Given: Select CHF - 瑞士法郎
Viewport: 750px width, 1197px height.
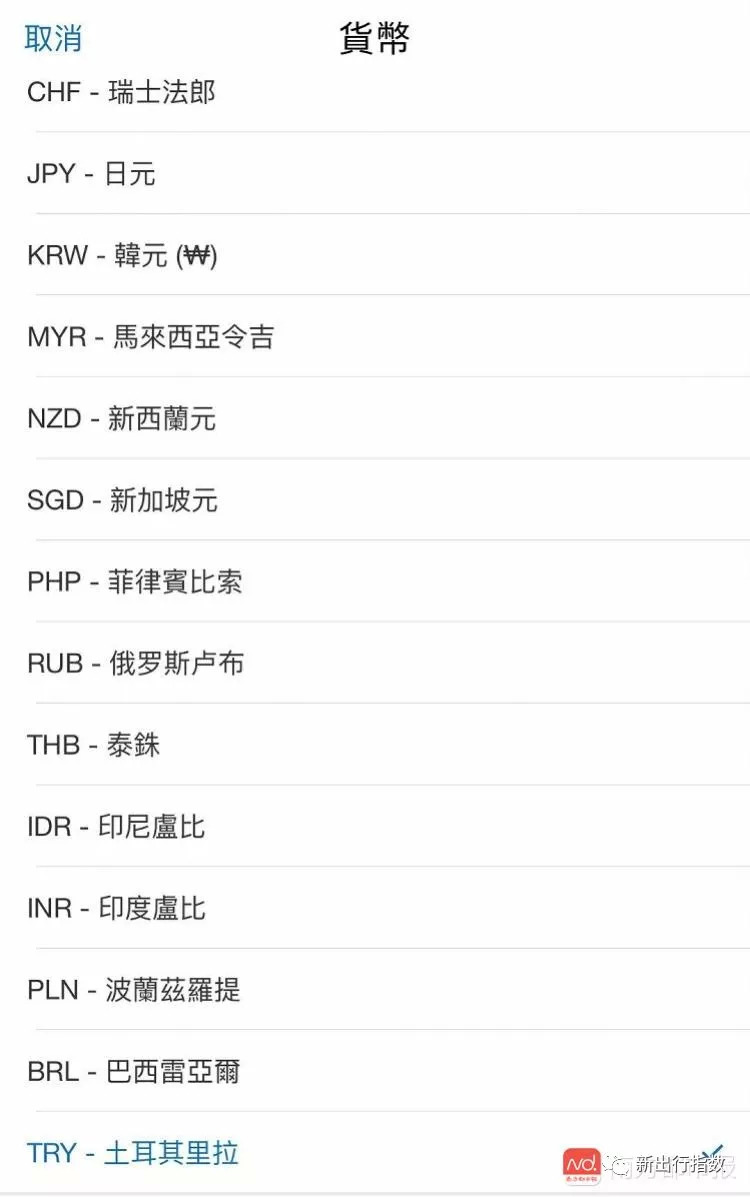Looking at the screenshot, I should click(x=121, y=93).
